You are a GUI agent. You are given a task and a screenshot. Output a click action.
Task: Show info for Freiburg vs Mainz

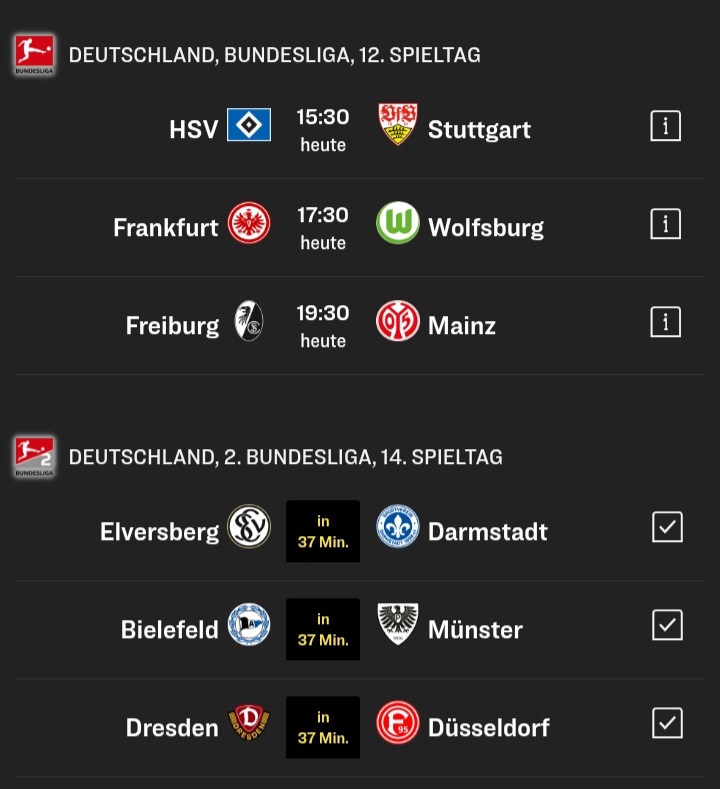665,322
